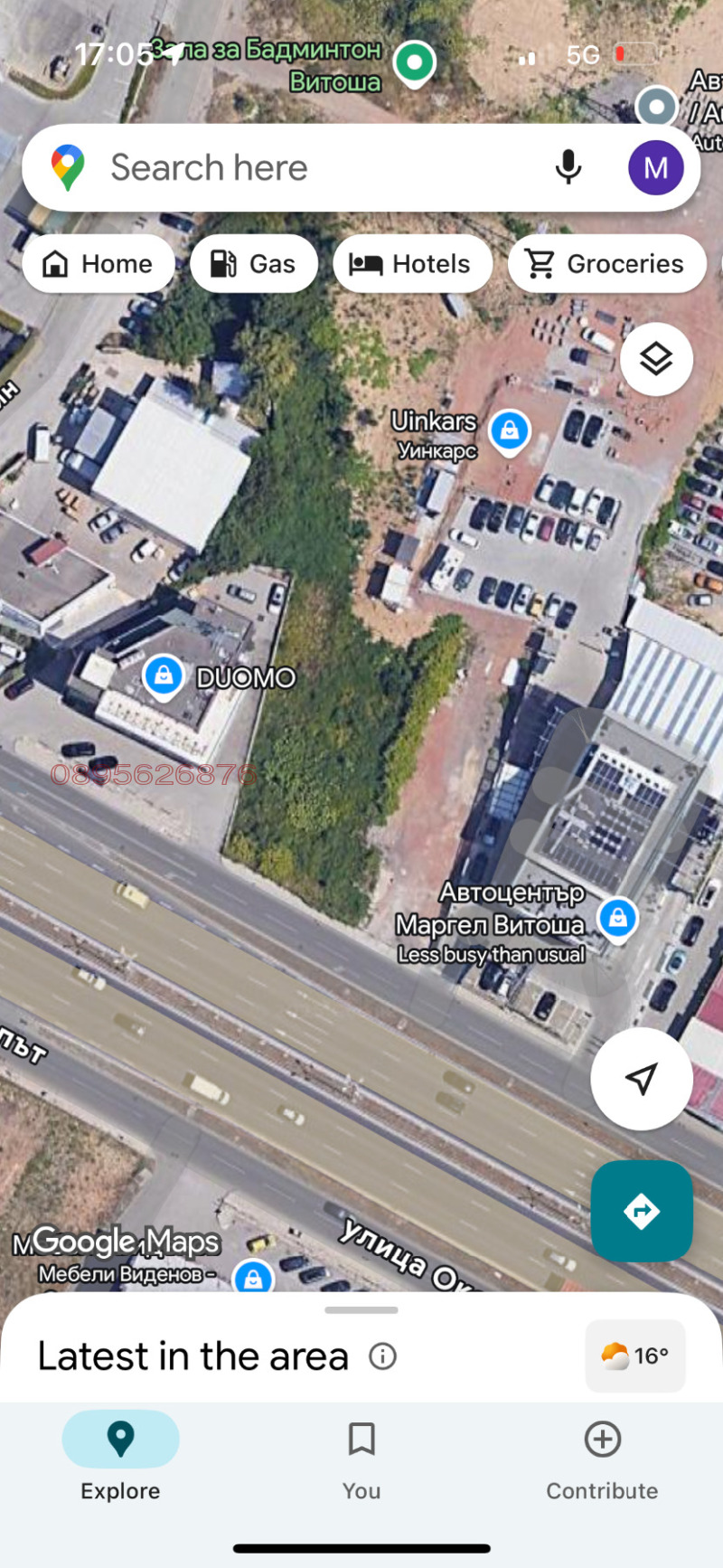
Task: Select the Groceries chip
Action: [606, 264]
